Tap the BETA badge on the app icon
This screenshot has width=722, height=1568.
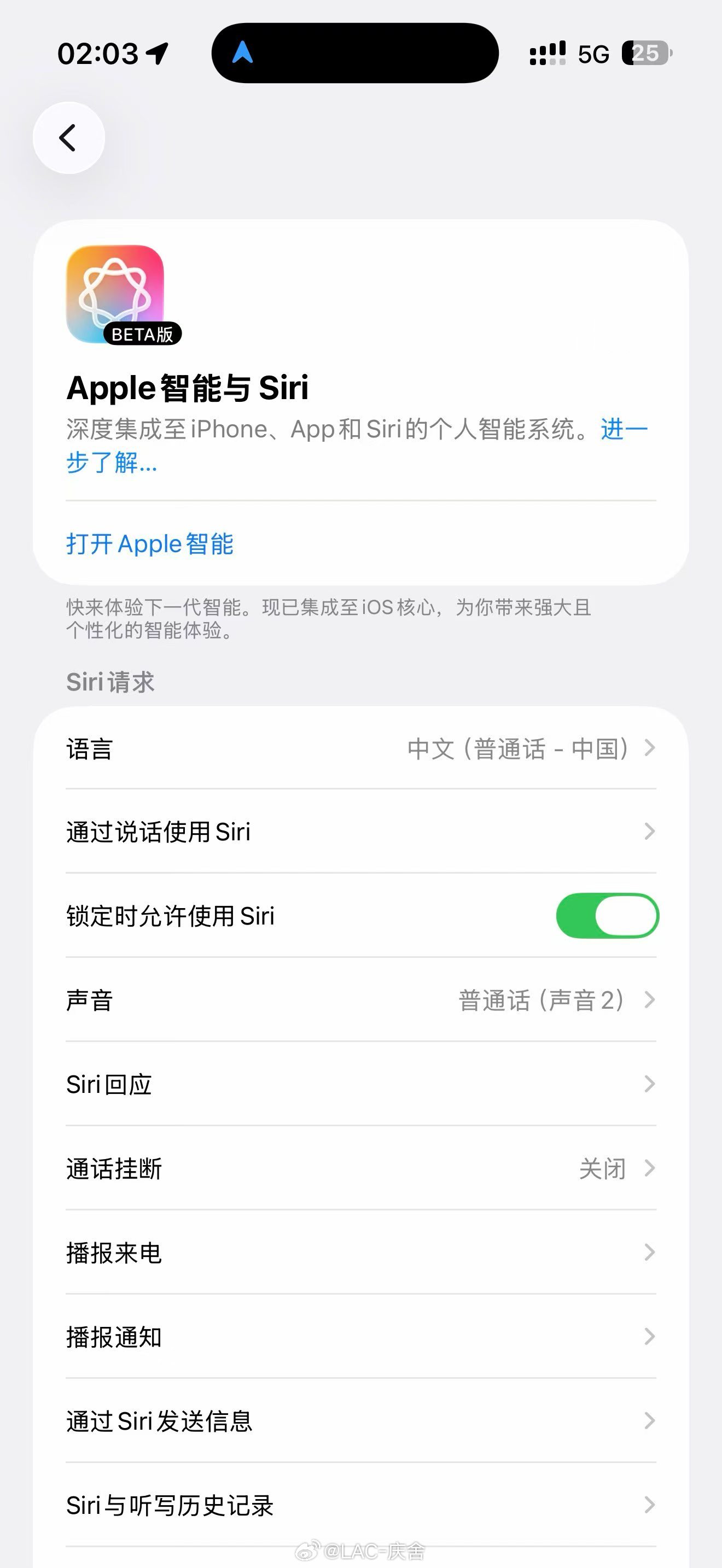141,334
